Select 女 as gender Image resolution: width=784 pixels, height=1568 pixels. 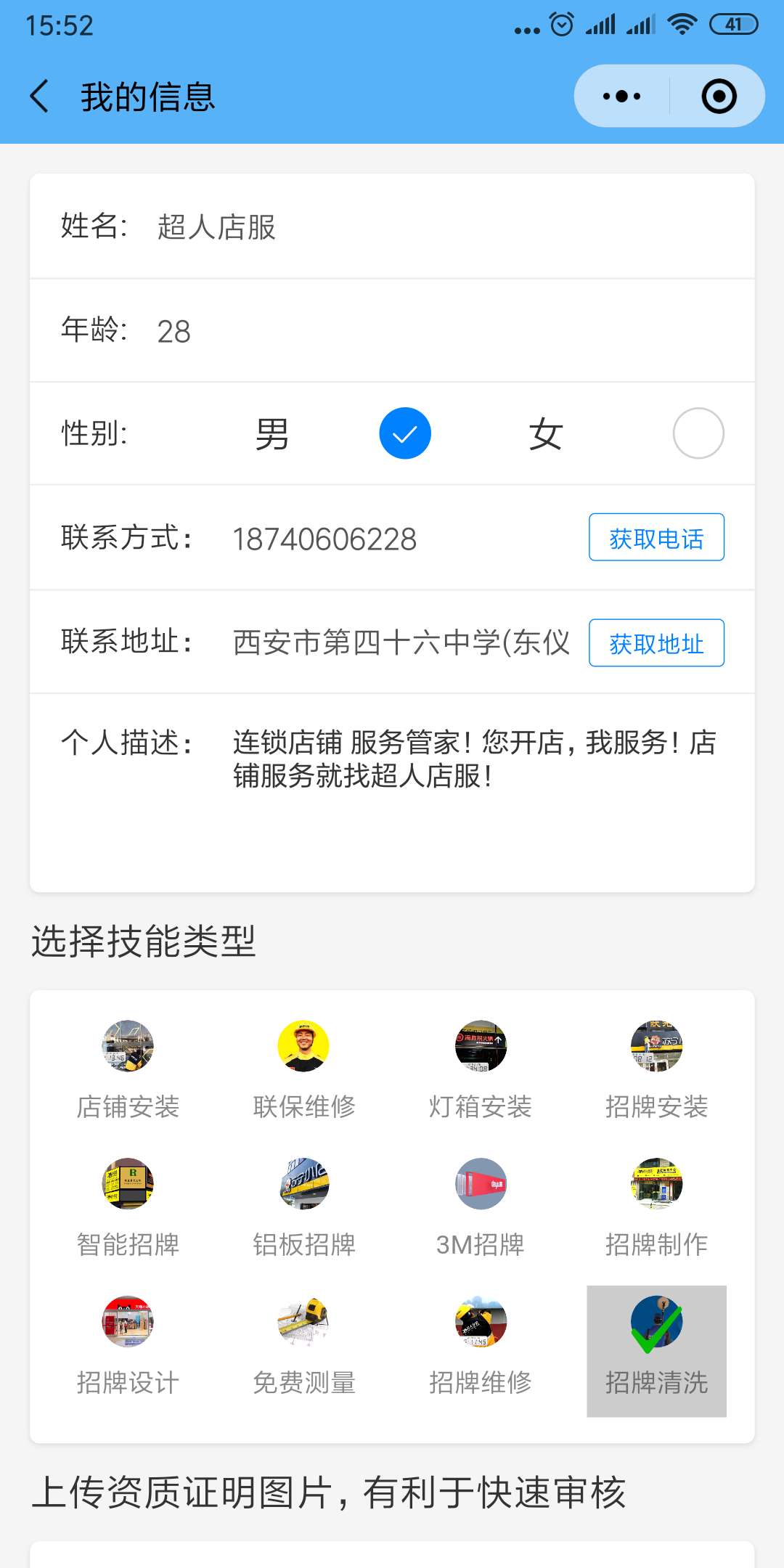(x=698, y=433)
